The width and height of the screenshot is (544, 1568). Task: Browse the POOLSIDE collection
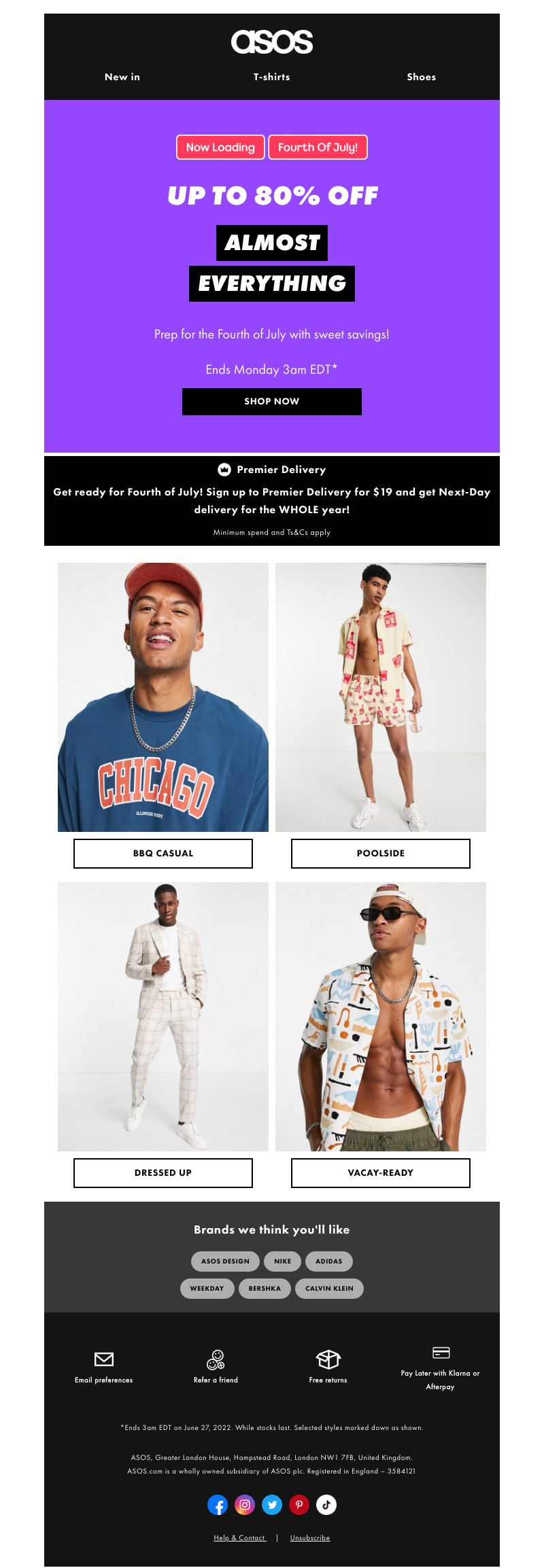click(381, 853)
